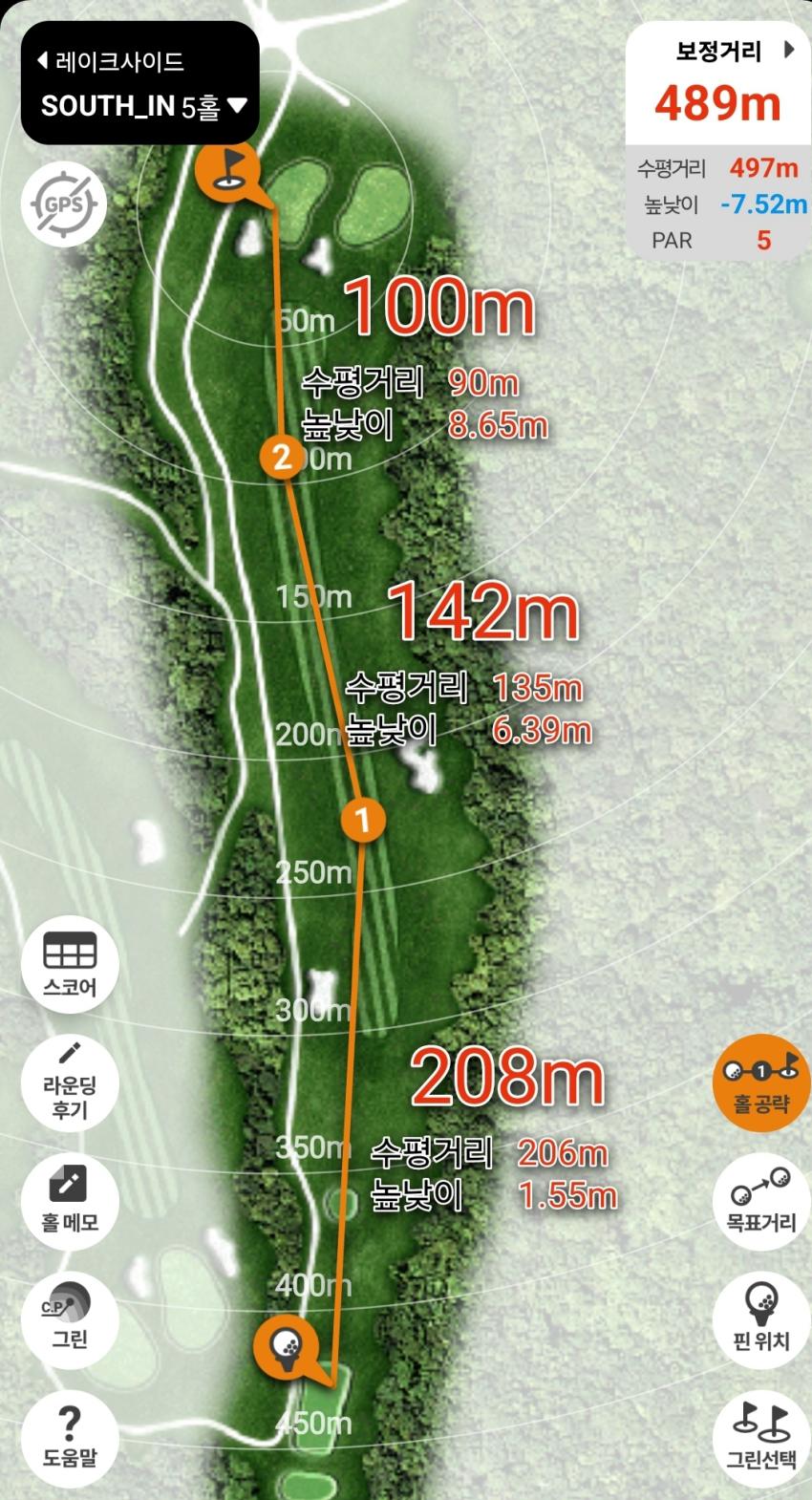The width and height of the screenshot is (812, 1500).
Task: Switch to 목표거리 target distance mode
Action: [760, 1201]
